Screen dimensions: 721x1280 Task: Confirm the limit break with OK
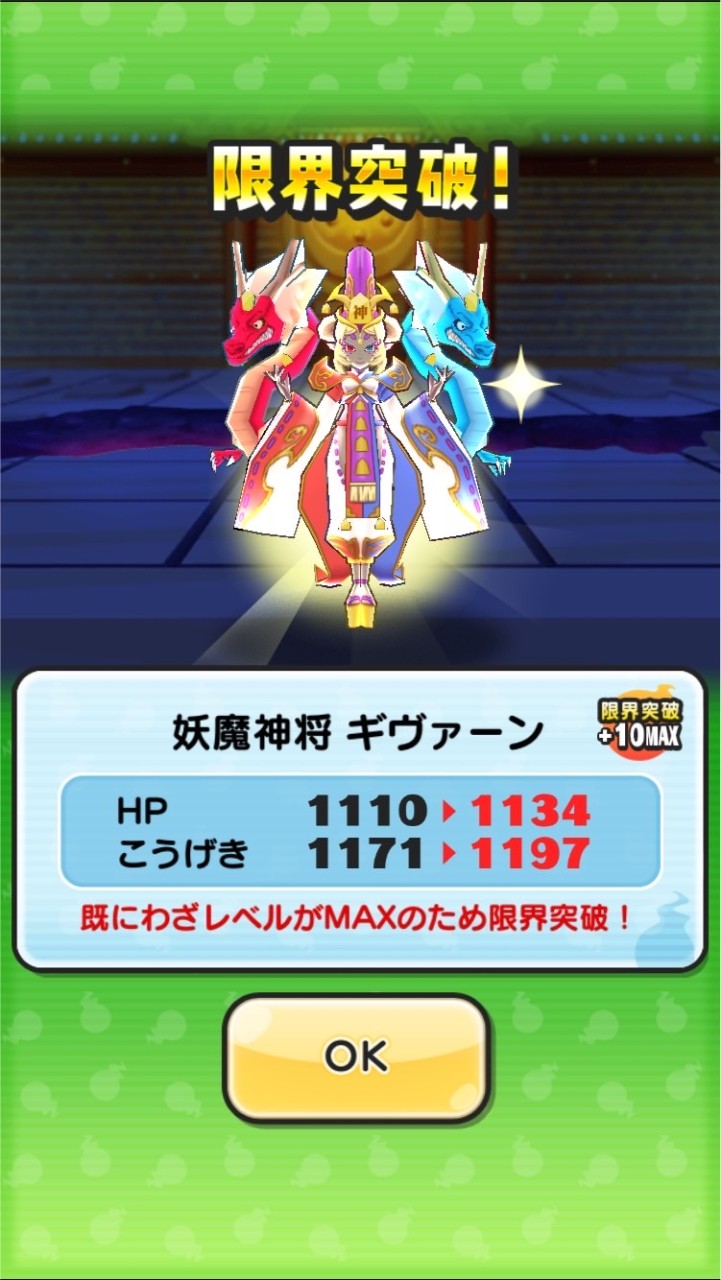tap(356, 1058)
